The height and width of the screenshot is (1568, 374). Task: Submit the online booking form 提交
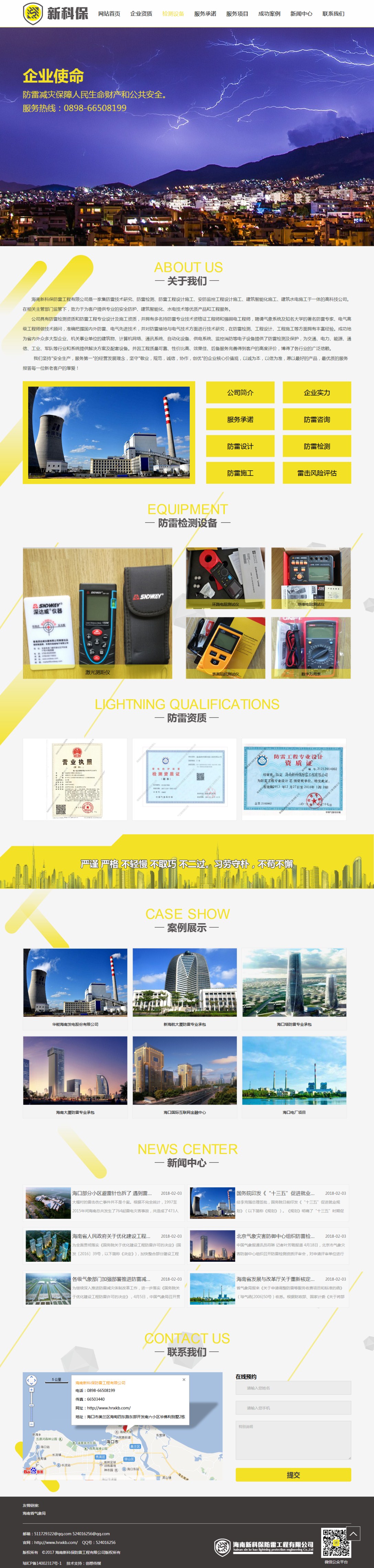pos(293,1474)
